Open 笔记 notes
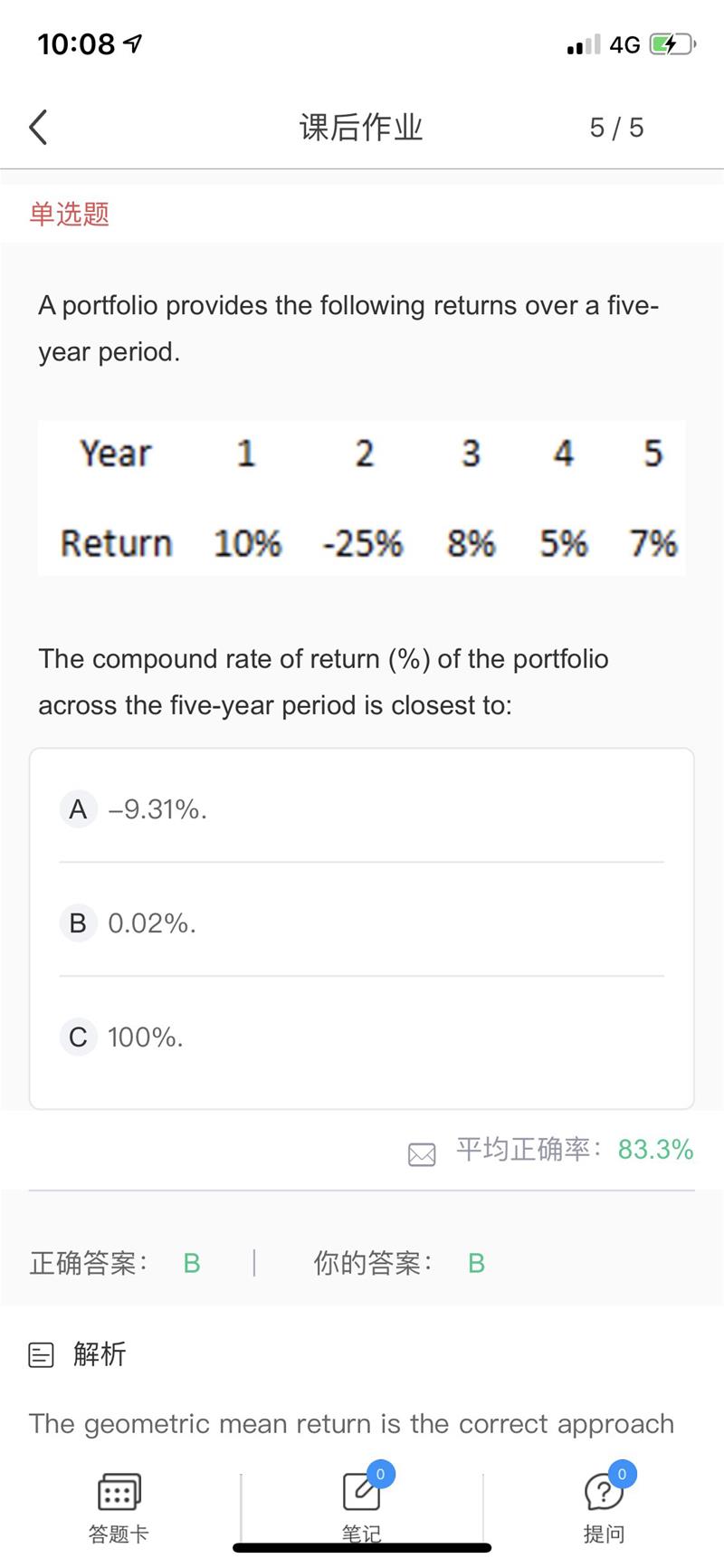The image size is (724, 1568). pos(362,1508)
